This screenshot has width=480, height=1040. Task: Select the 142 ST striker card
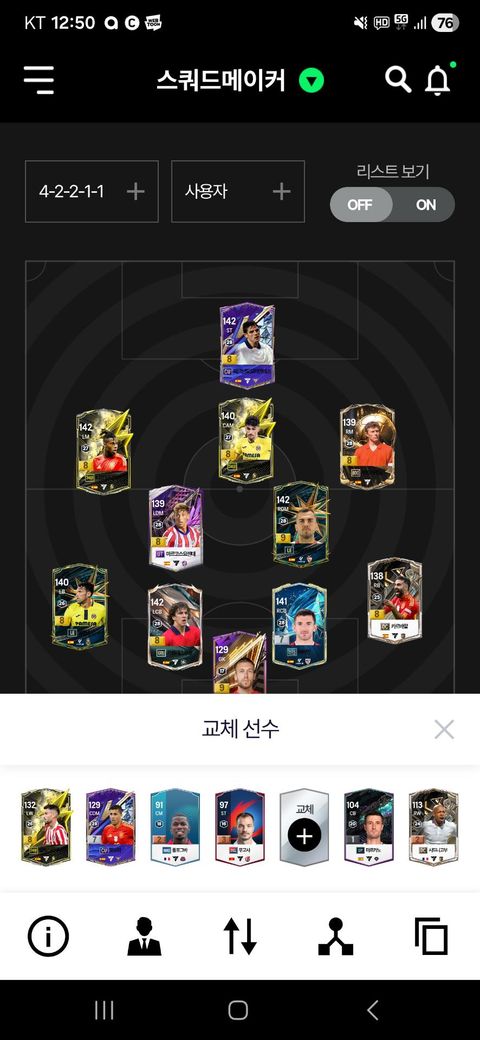(247, 346)
